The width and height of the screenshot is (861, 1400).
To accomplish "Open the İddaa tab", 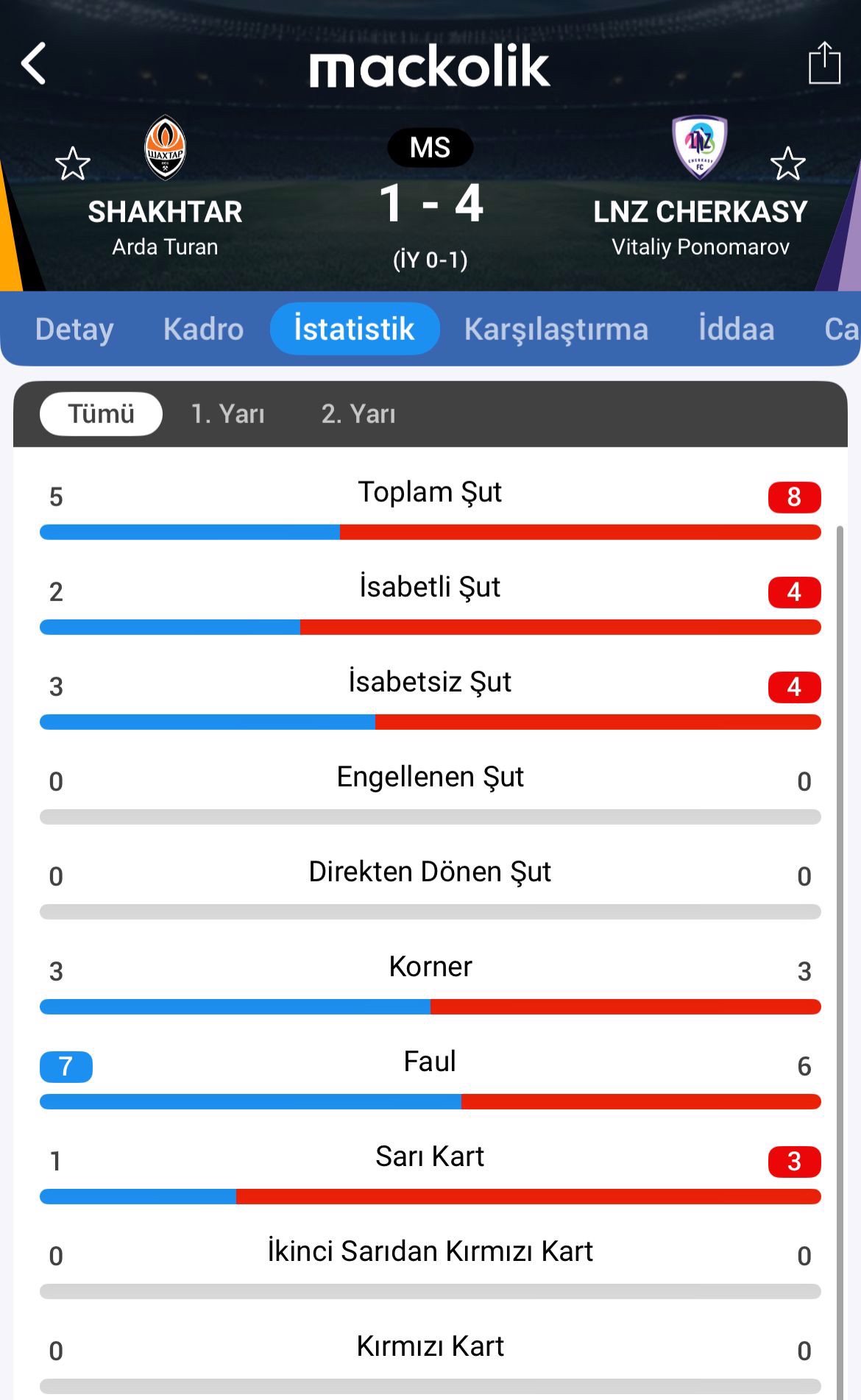I will [736, 329].
